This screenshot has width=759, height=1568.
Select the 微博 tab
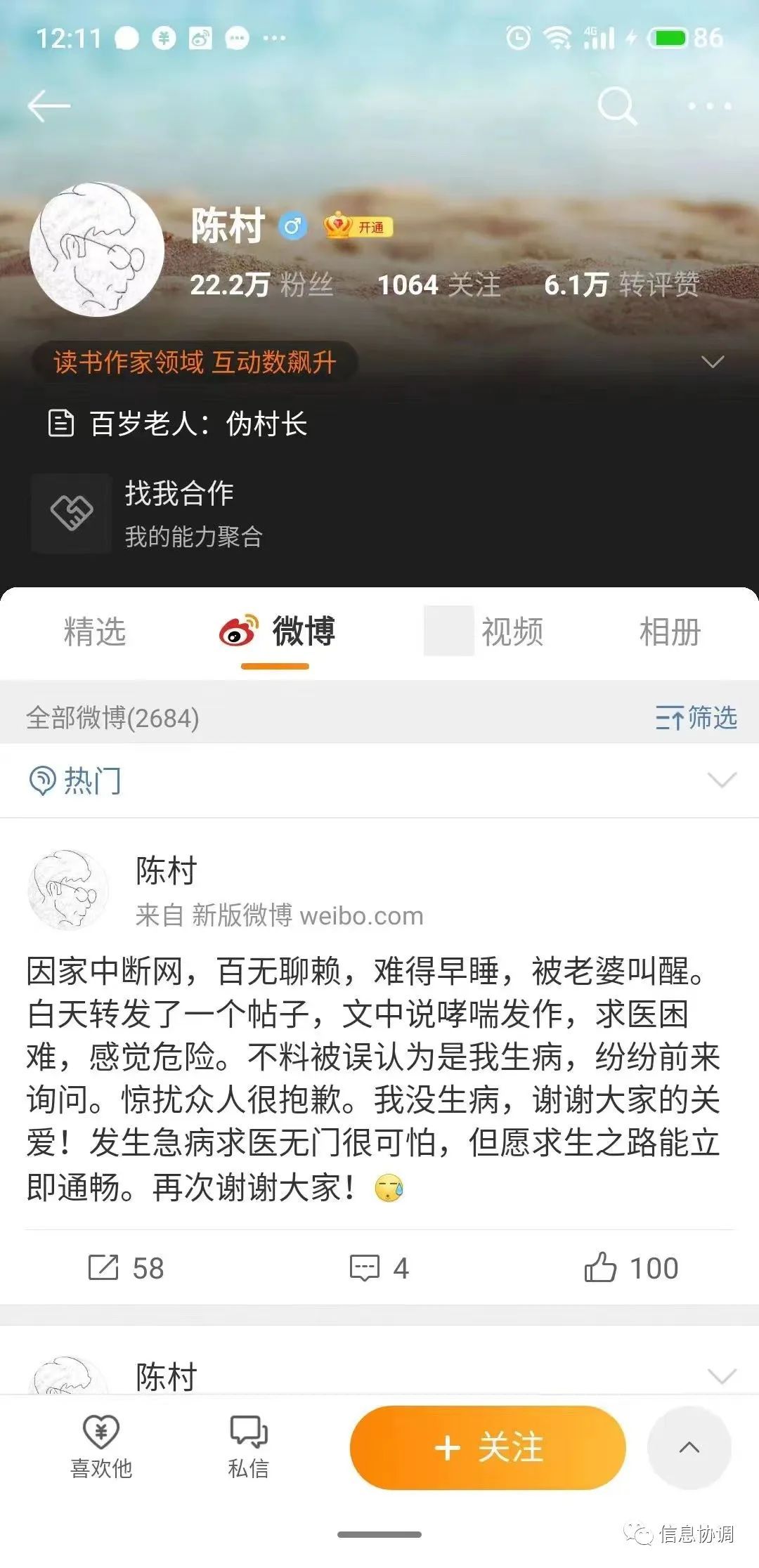[277, 631]
